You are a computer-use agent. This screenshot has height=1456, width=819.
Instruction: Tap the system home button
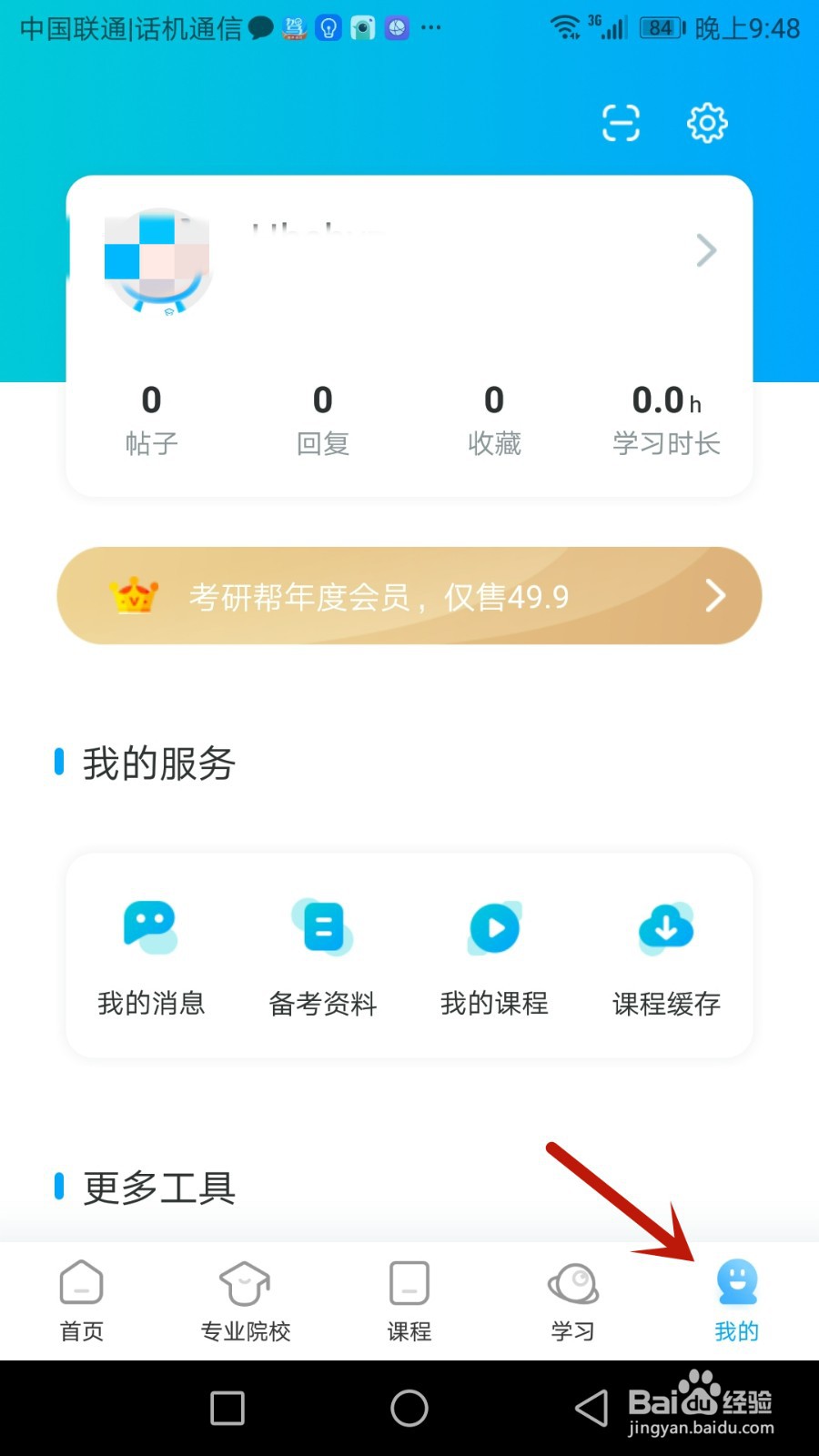409,1409
